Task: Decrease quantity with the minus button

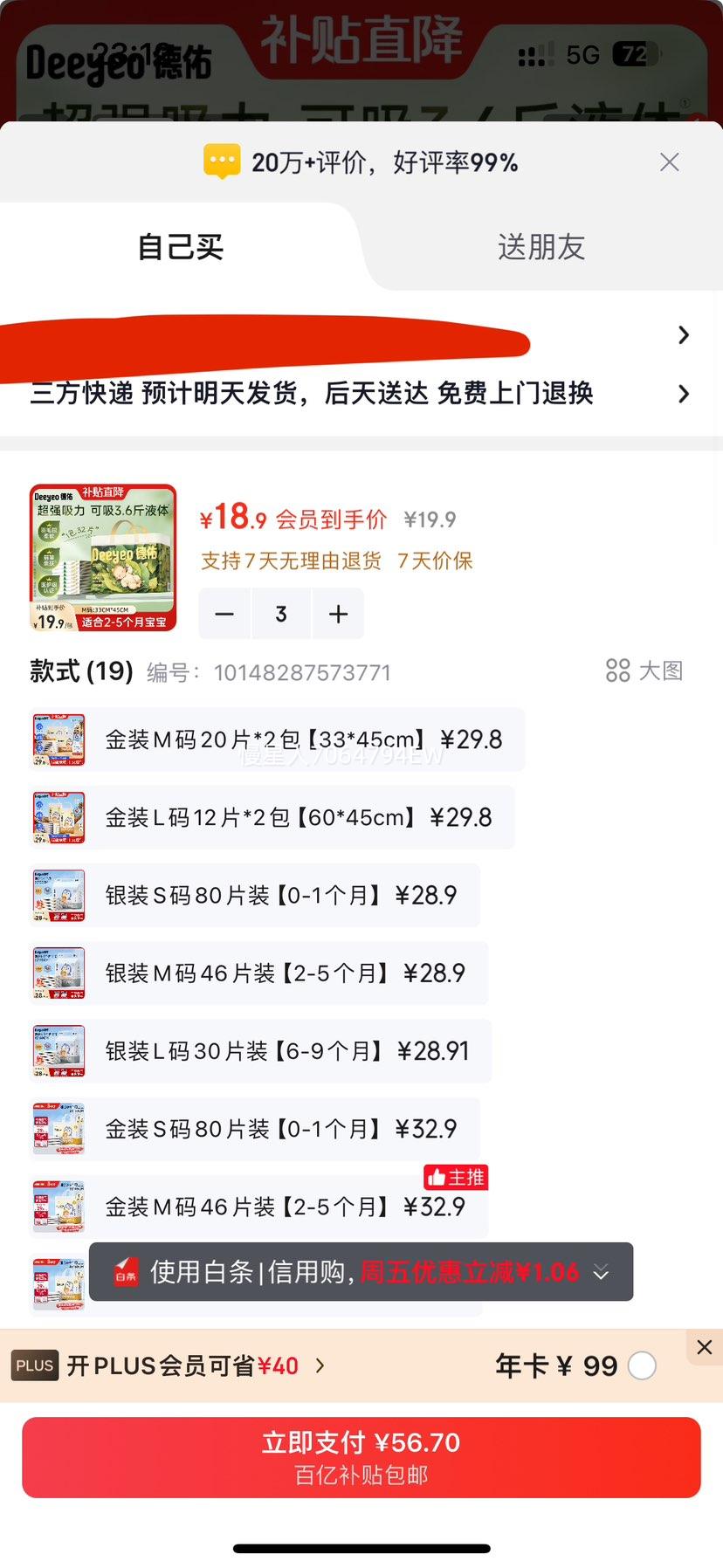Action: 224,615
